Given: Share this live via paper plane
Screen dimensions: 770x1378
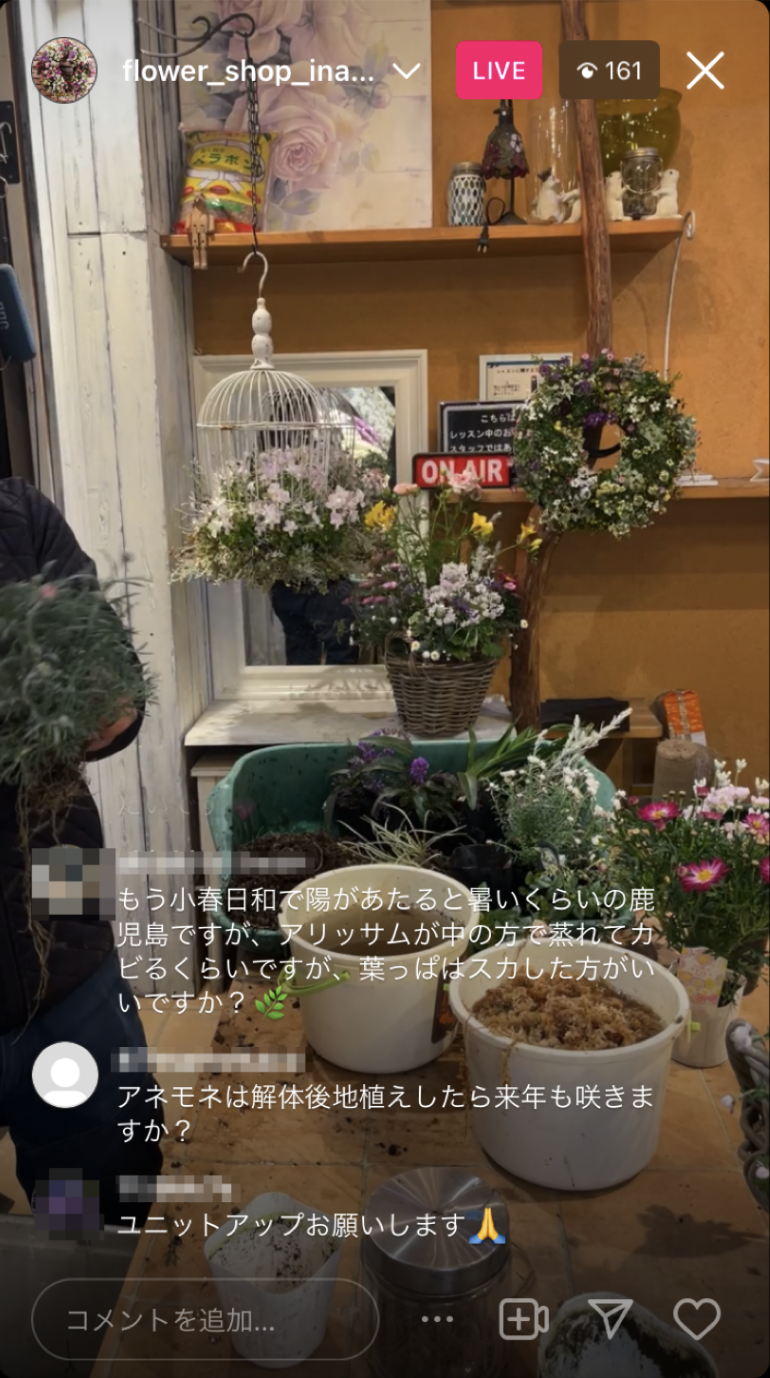Looking at the screenshot, I should pyautogui.click(x=610, y=1319).
